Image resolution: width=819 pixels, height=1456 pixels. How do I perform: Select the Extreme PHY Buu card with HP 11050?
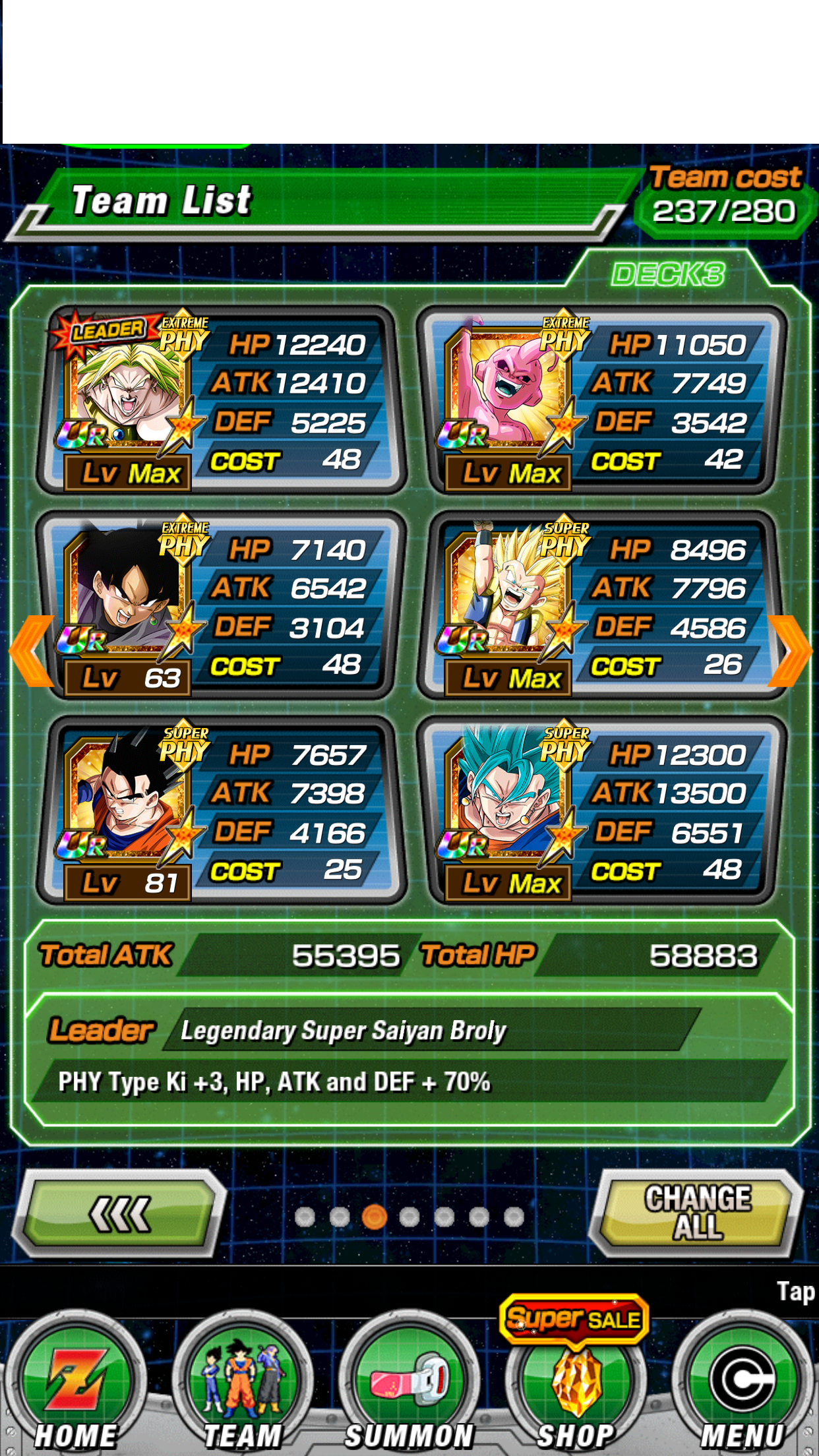tap(601, 400)
